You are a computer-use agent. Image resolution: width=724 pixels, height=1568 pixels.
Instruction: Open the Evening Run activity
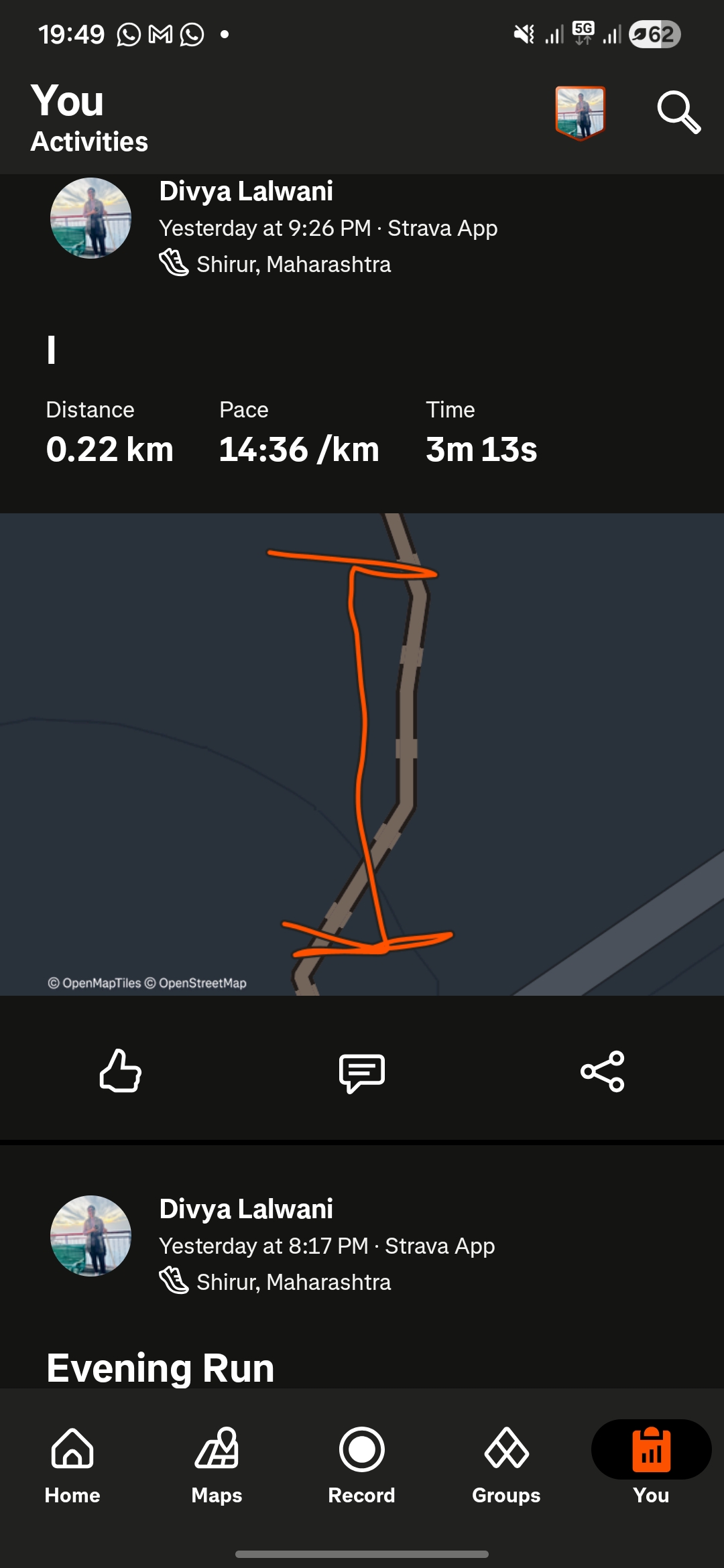click(x=161, y=1367)
